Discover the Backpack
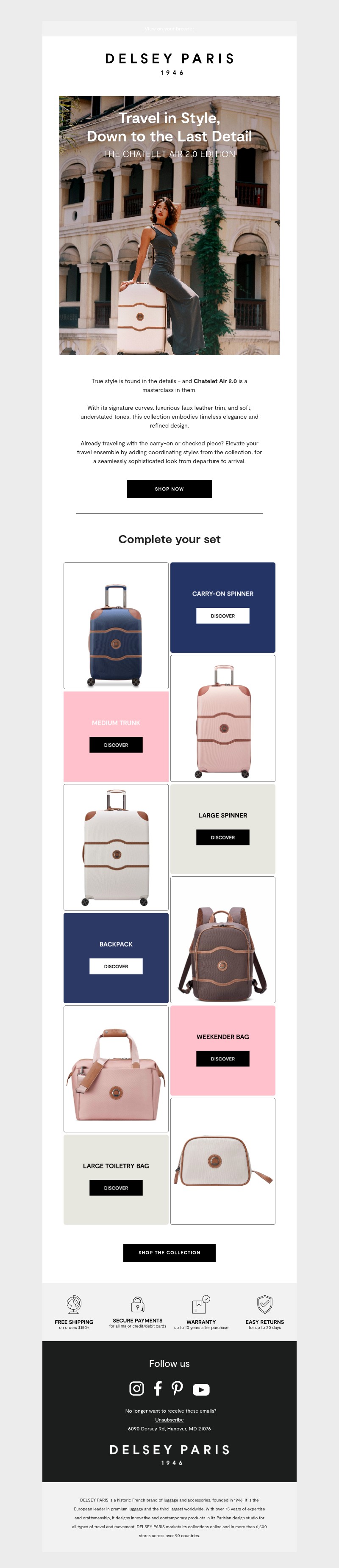This screenshot has width=339, height=1568. click(116, 966)
